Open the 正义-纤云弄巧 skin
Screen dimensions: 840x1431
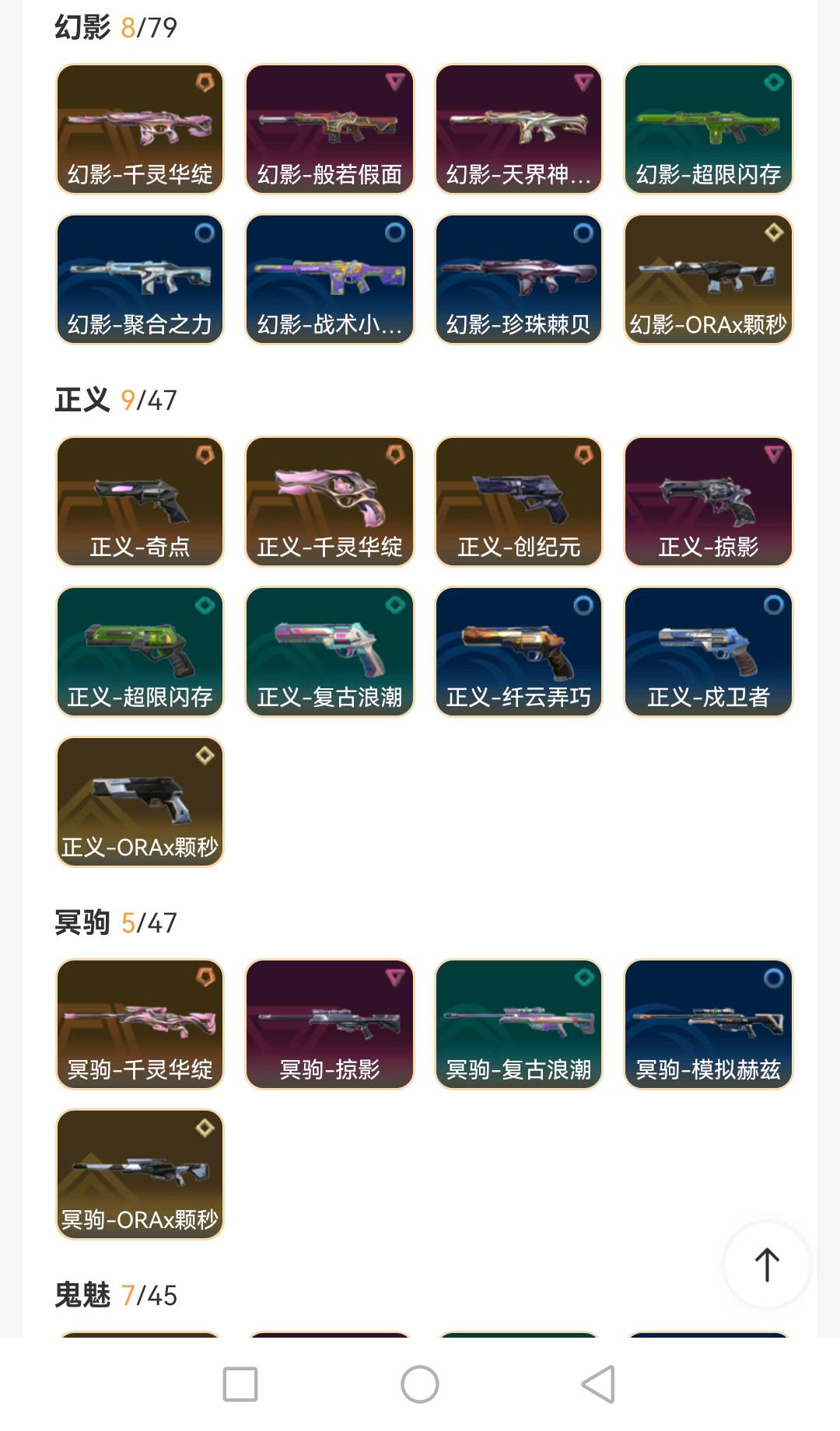519,652
